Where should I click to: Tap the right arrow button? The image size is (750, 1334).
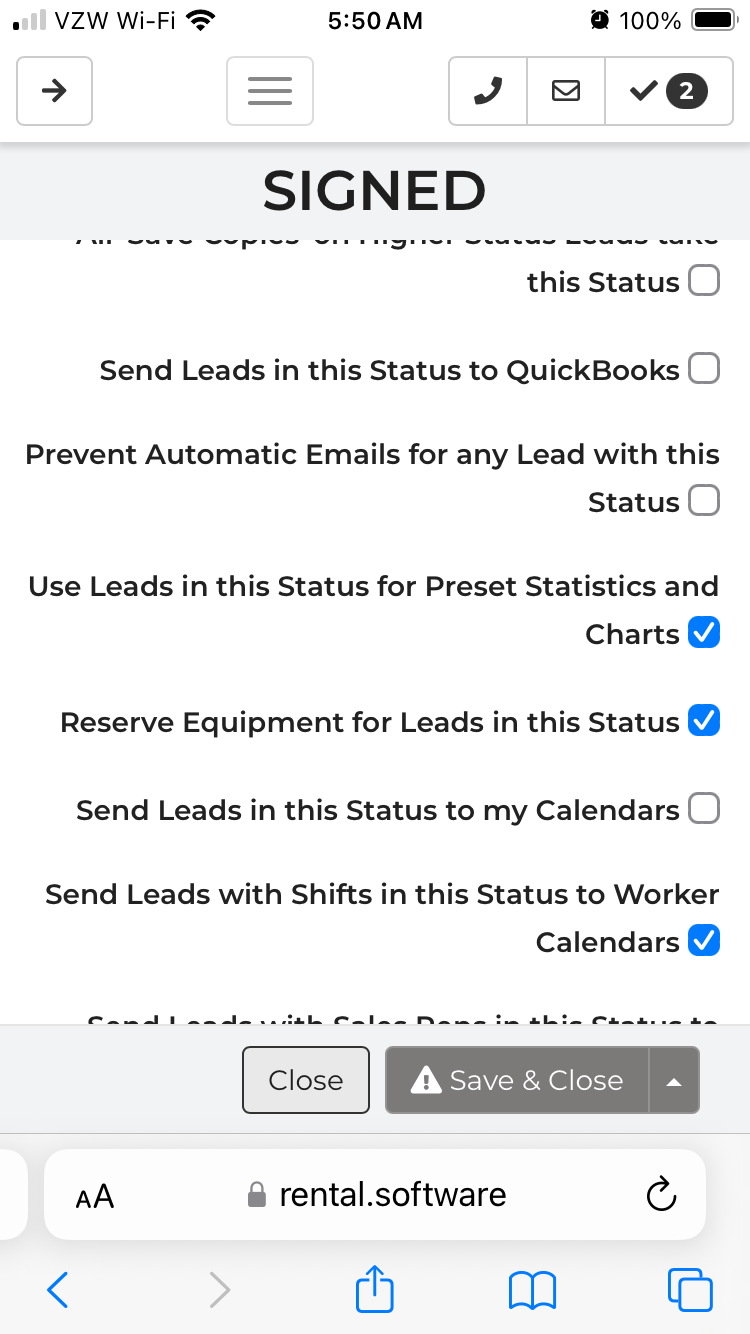pyautogui.click(x=54, y=91)
